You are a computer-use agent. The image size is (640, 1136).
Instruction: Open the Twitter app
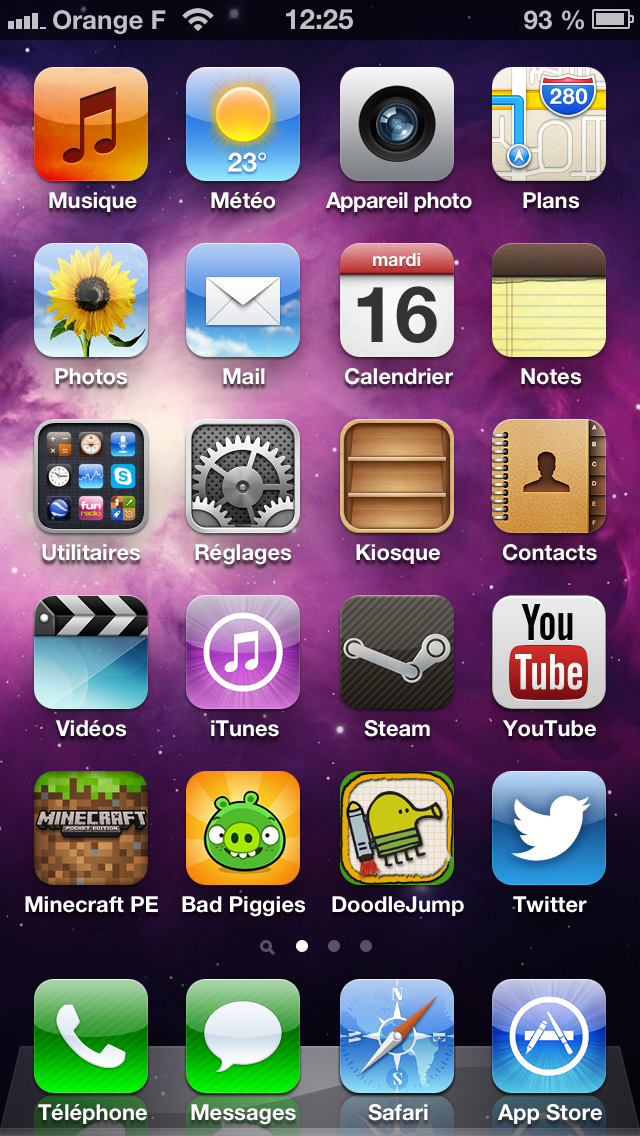pos(549,829)
